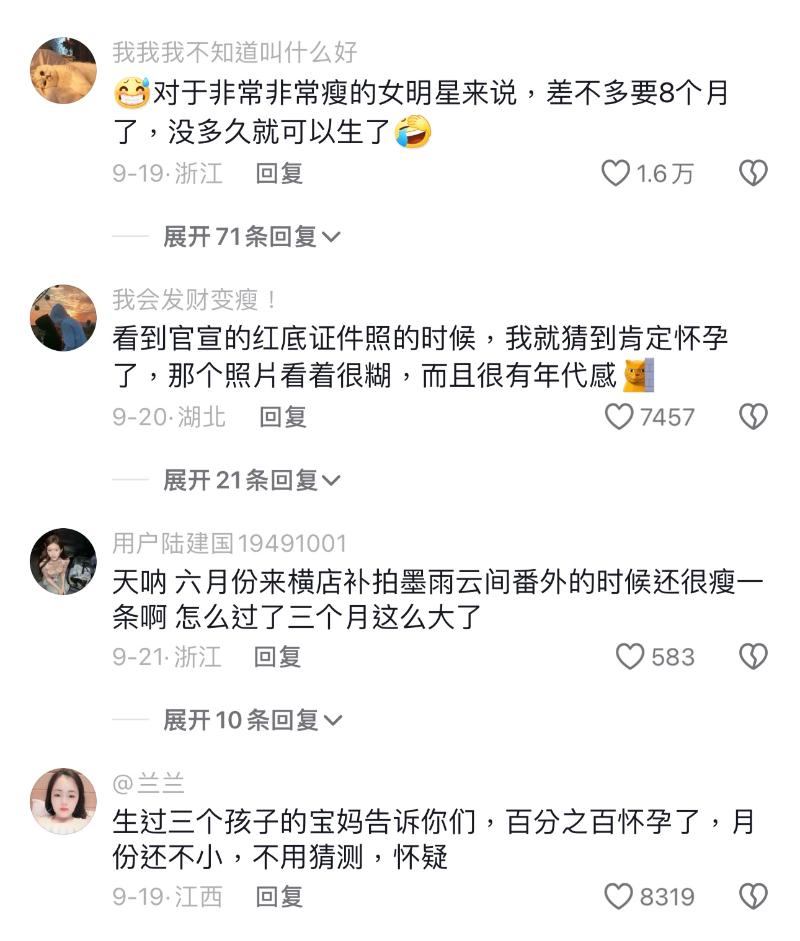Image resolution: width=800 pixels, height=941 pixels.
Task: Reply to the comment from 9-19·江西
Action: (279, 896)
